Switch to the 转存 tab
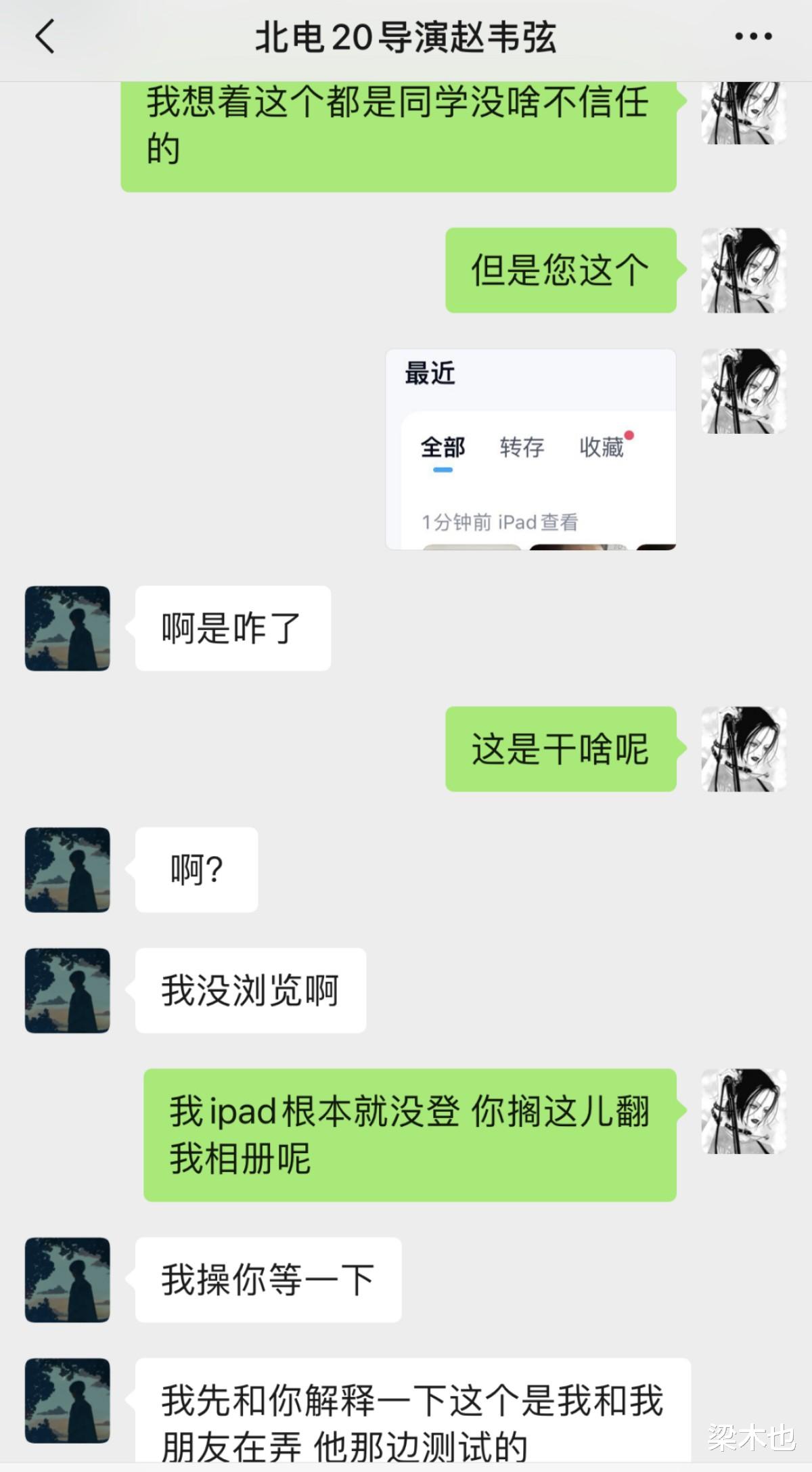Screen dimensions: 812x1472 522,447
